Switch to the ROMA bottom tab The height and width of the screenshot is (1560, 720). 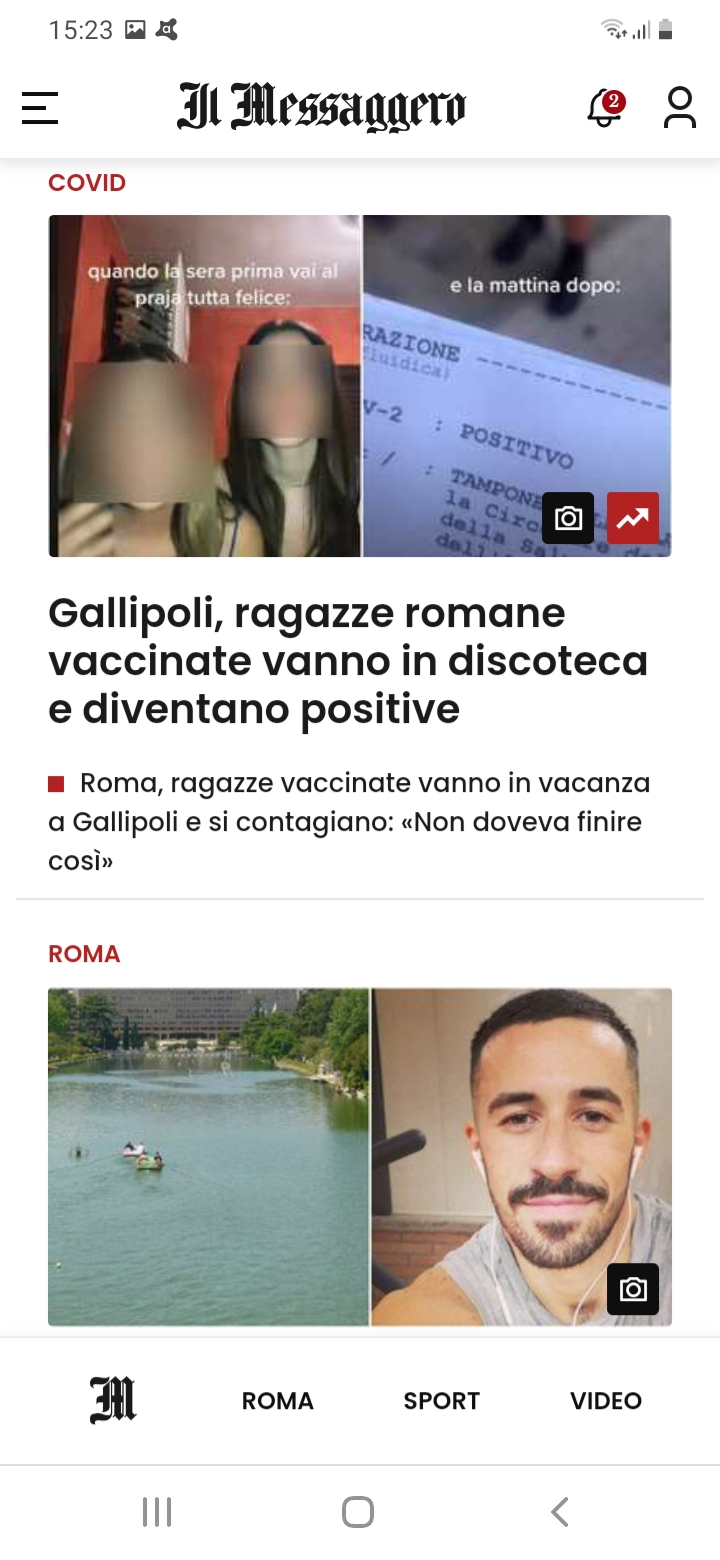click(278, 1401)
